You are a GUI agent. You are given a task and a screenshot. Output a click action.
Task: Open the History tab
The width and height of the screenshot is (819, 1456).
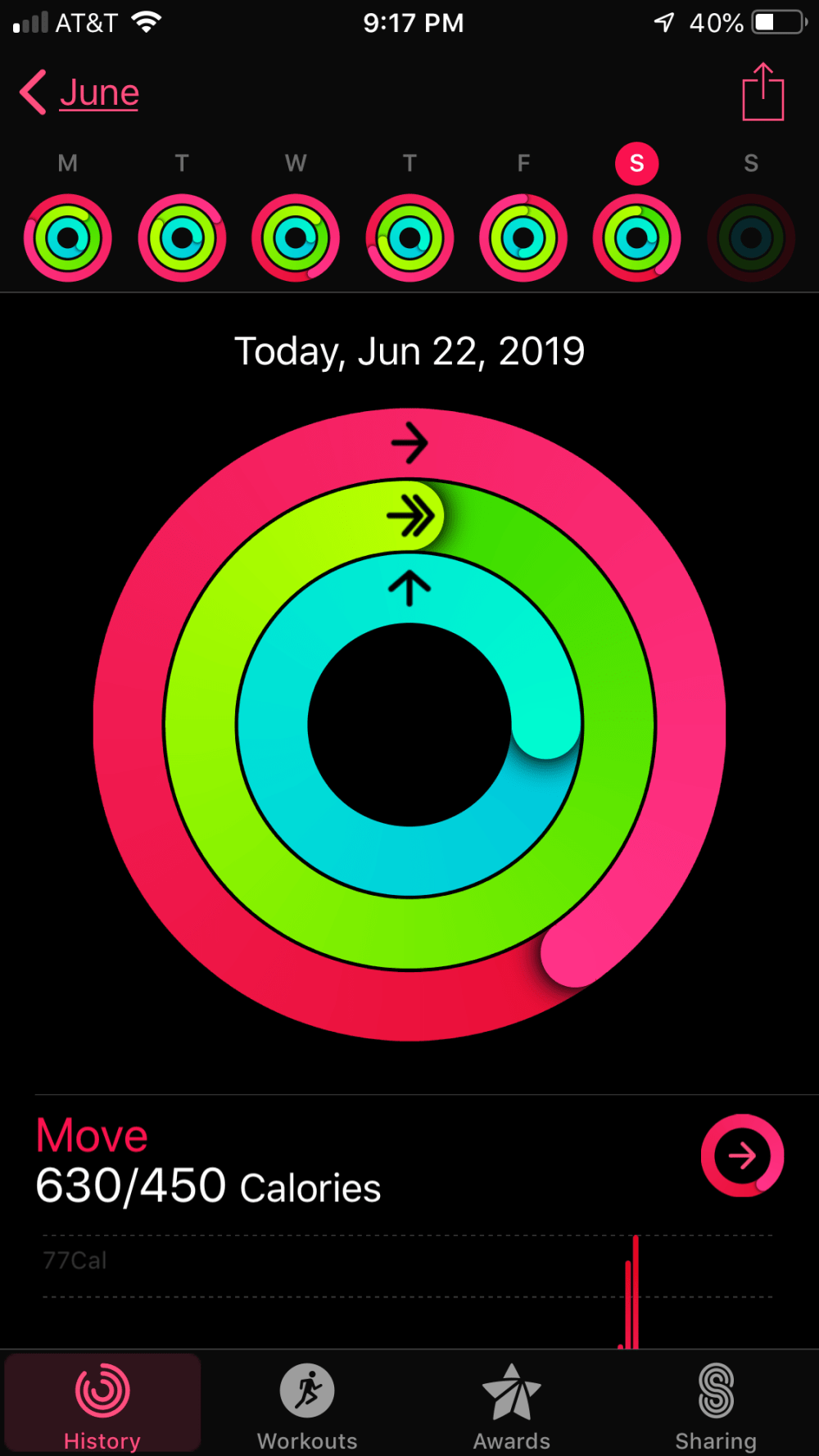point(102,1404)
